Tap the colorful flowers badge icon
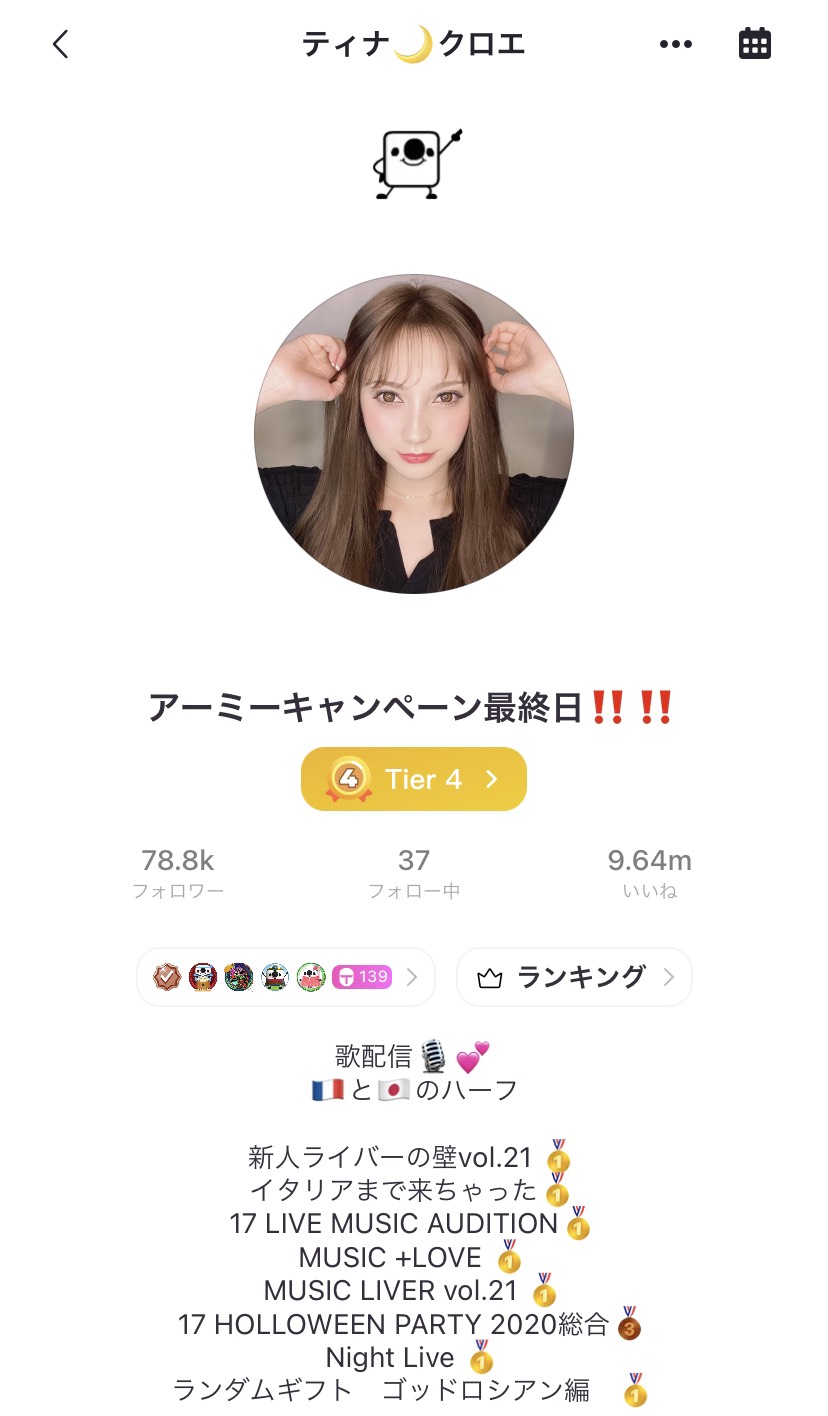Screen dimensions: 828x1416 (239, 977)
